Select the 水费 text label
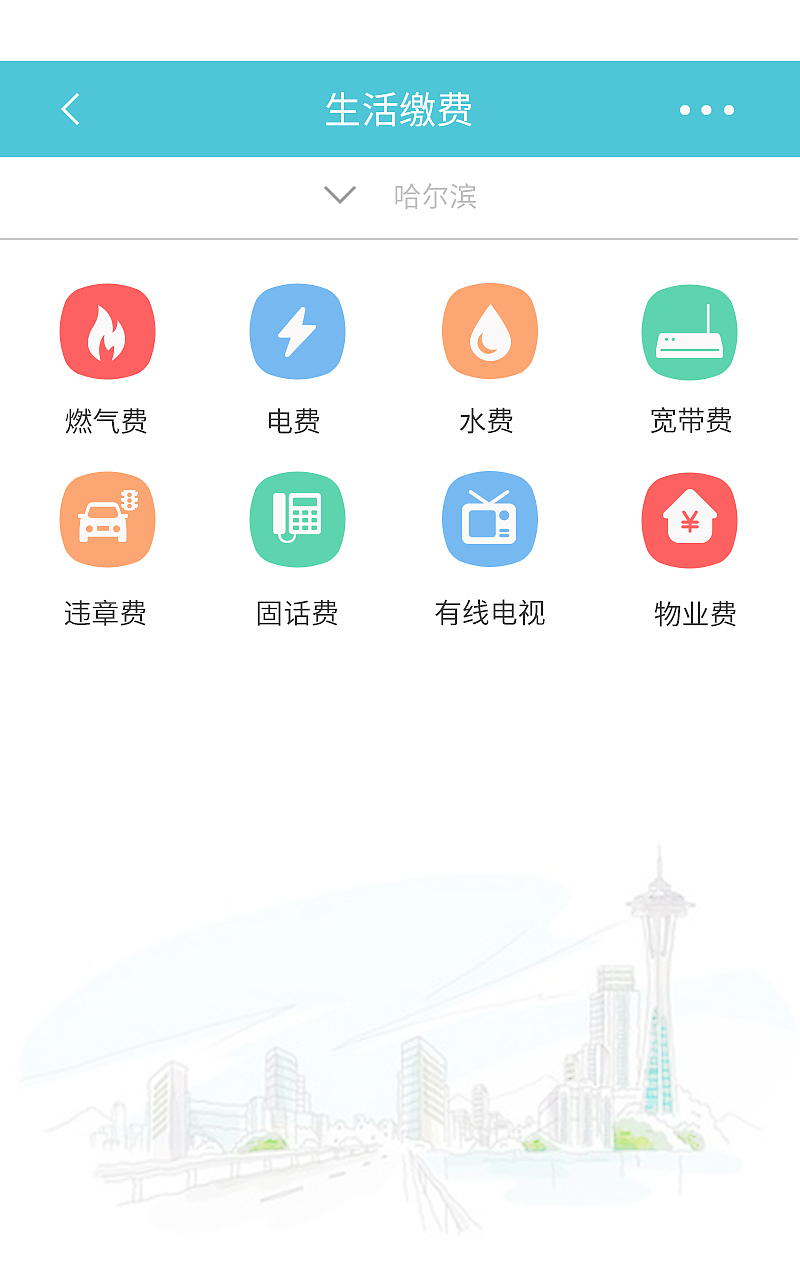This screenshot has height=1280, width=800. coord(489,422)
